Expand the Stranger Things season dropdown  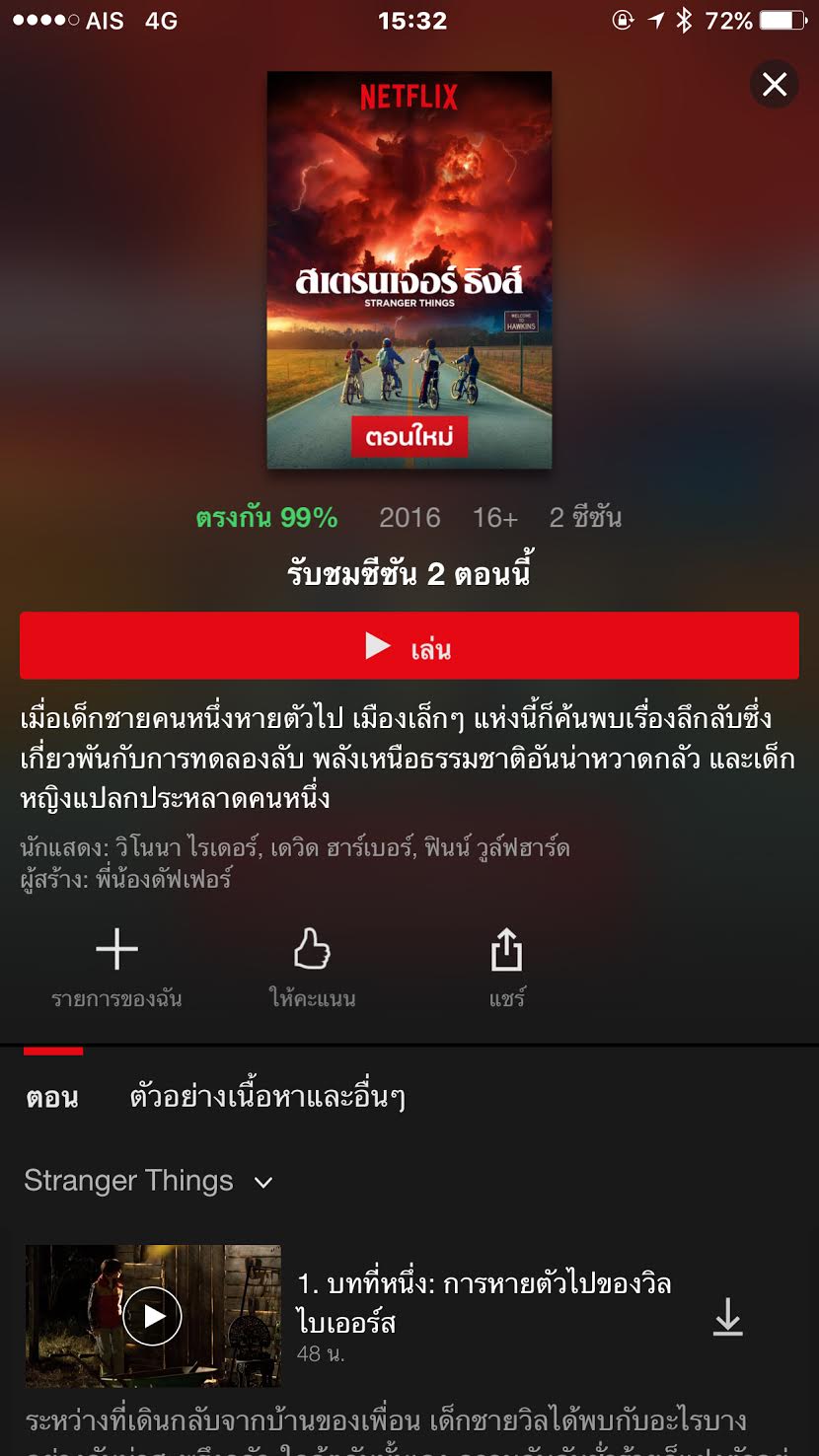(148, 1181)
